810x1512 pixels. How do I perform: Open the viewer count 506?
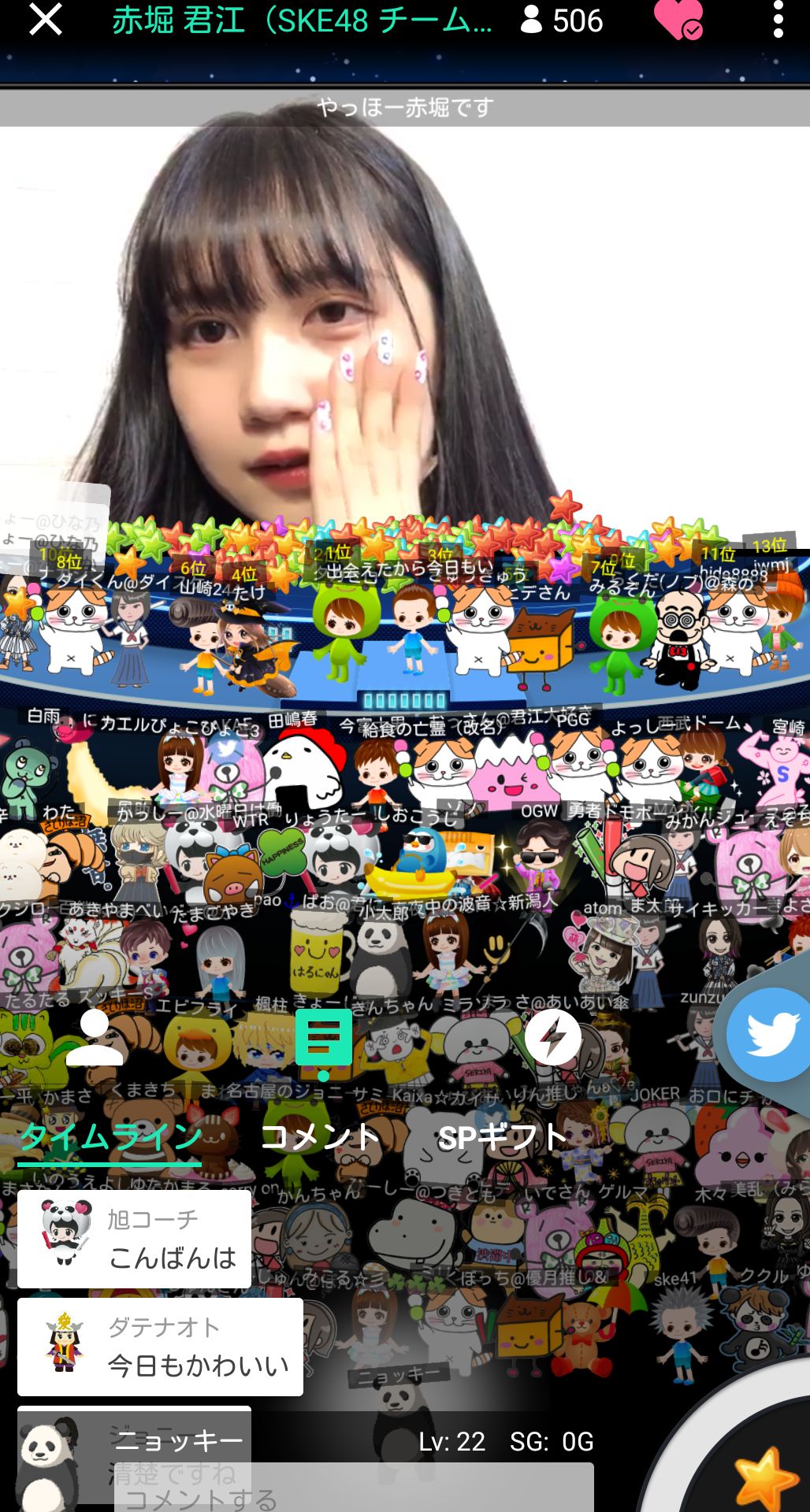click(x=563, y=21)
